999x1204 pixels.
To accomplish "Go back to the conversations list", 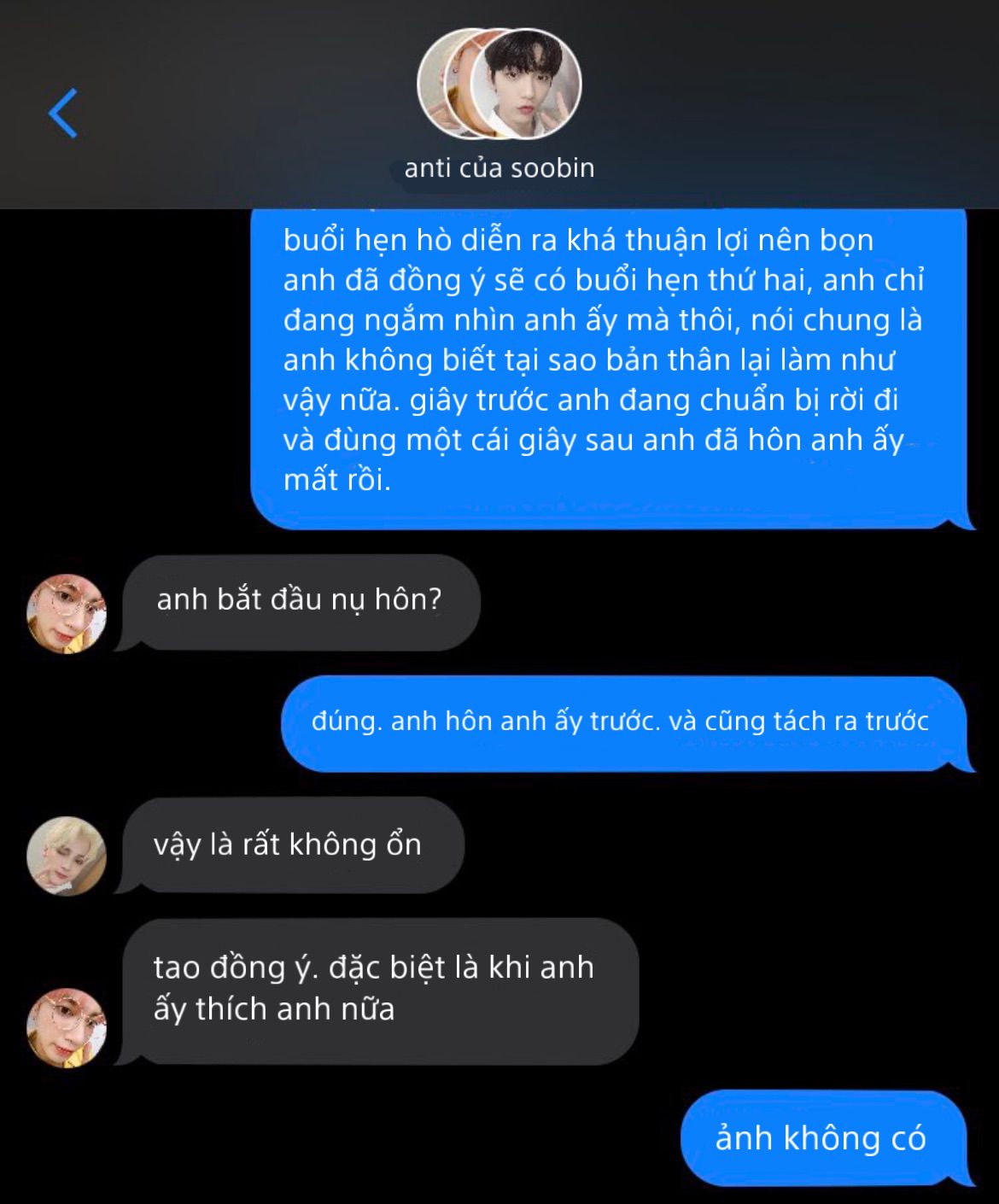I will (63, 113).
